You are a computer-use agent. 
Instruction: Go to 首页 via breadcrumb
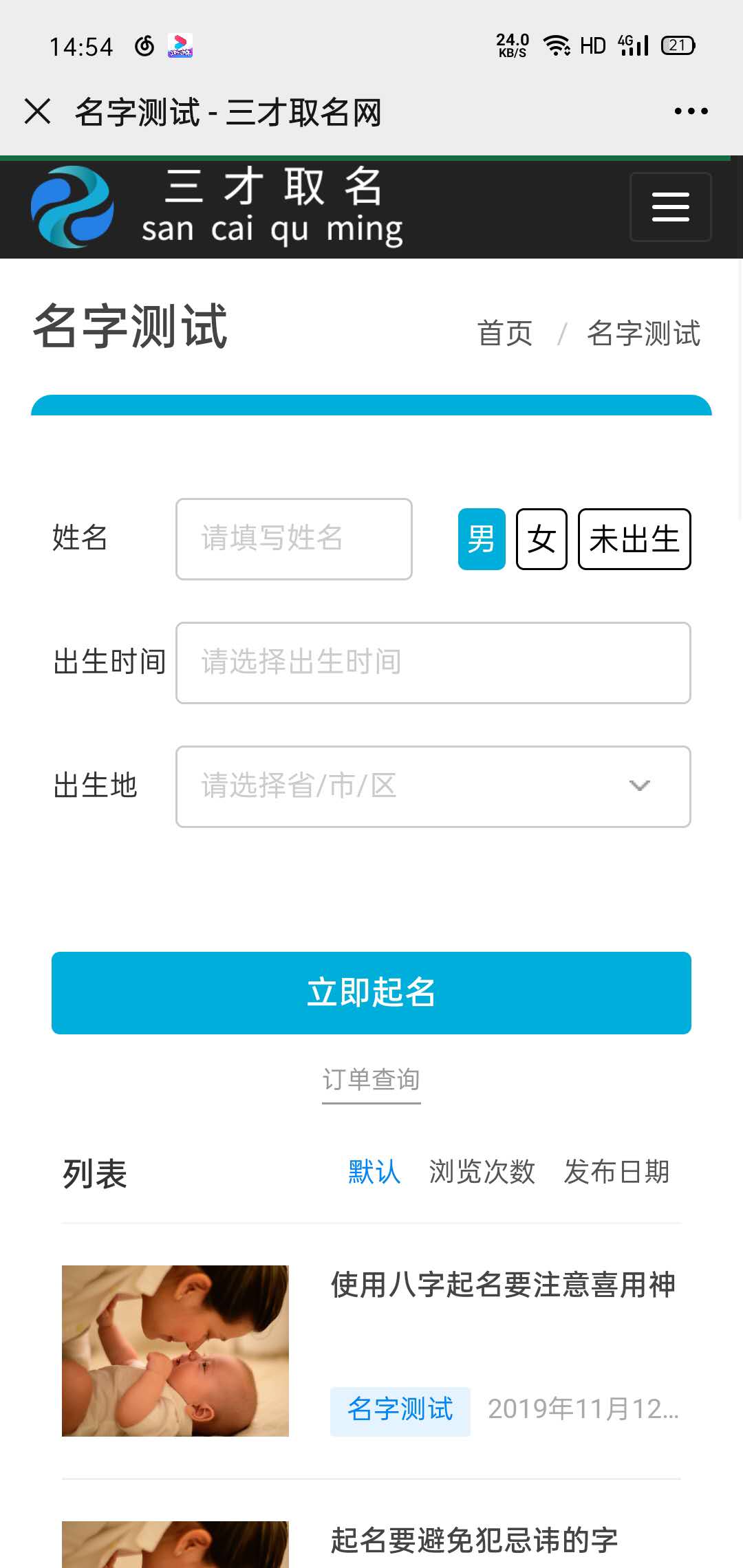coord(505,334)
